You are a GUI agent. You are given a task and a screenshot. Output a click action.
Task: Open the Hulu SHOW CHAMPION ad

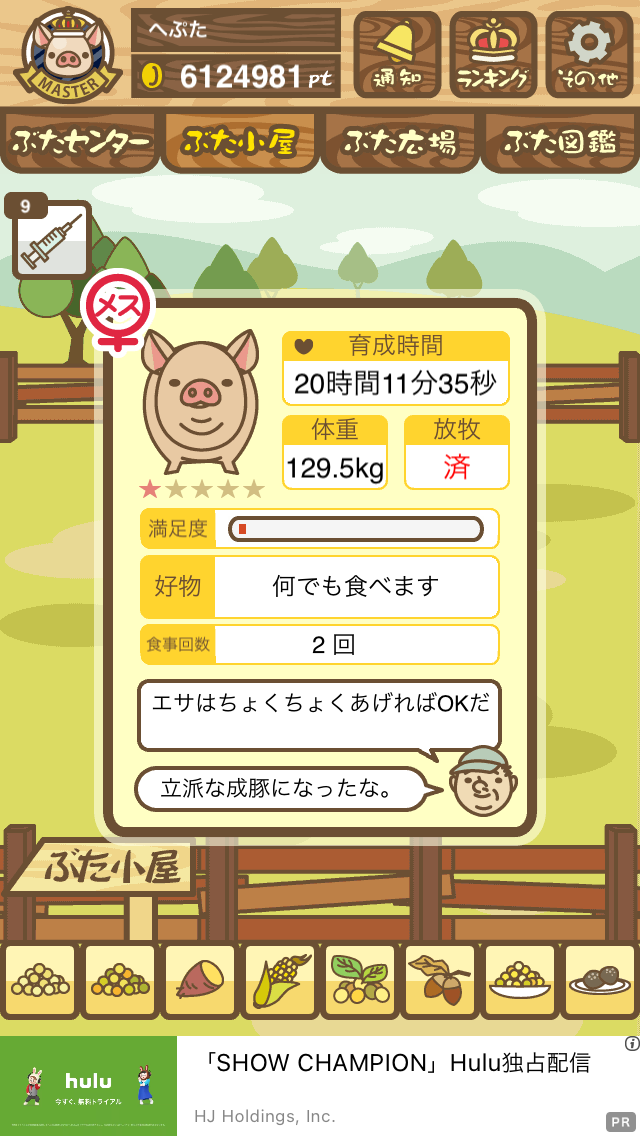click(x=320, y=1086)
